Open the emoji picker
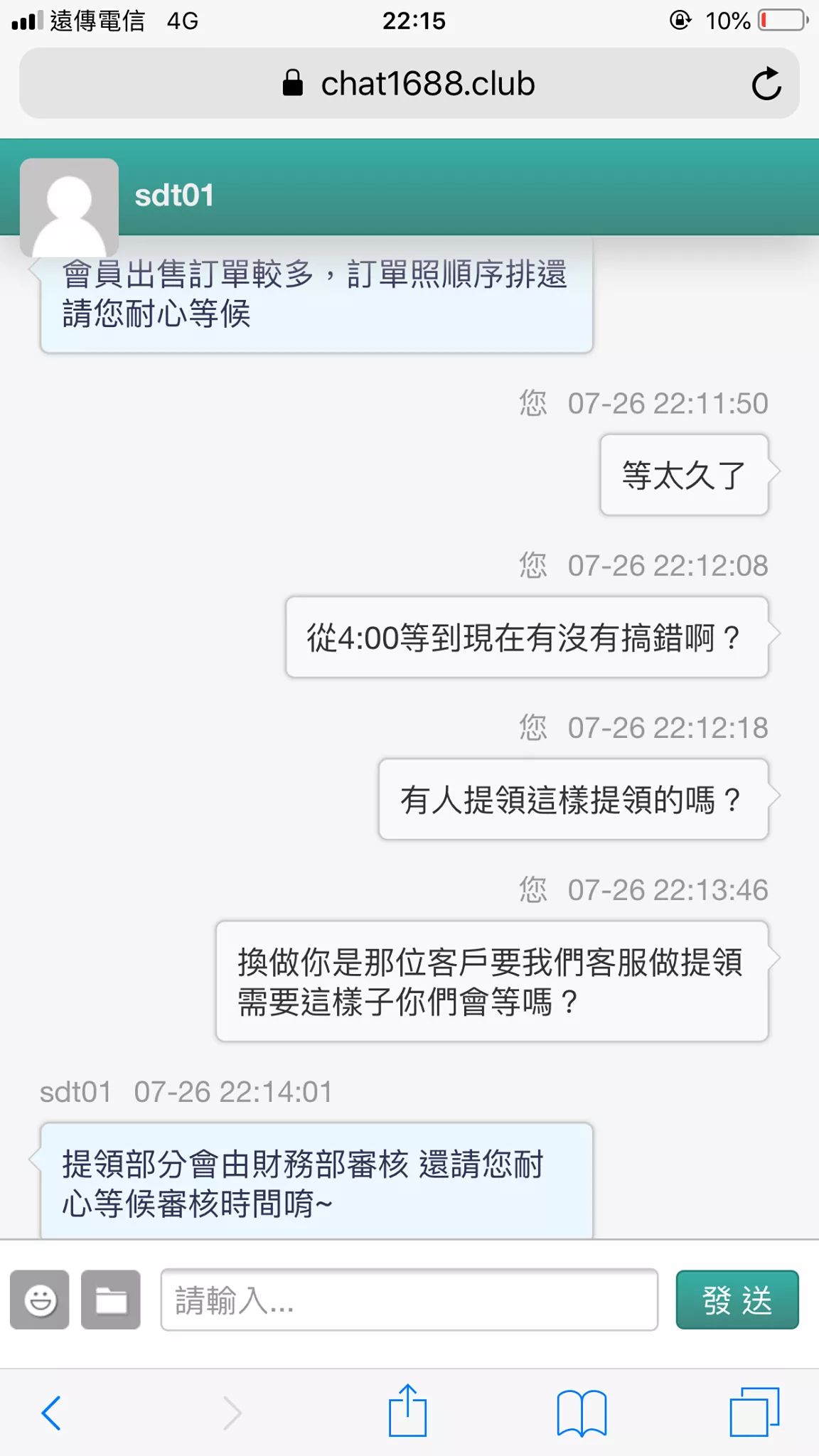The height and width of the screenshot is (1456, 819). [x=40, y=1300]
